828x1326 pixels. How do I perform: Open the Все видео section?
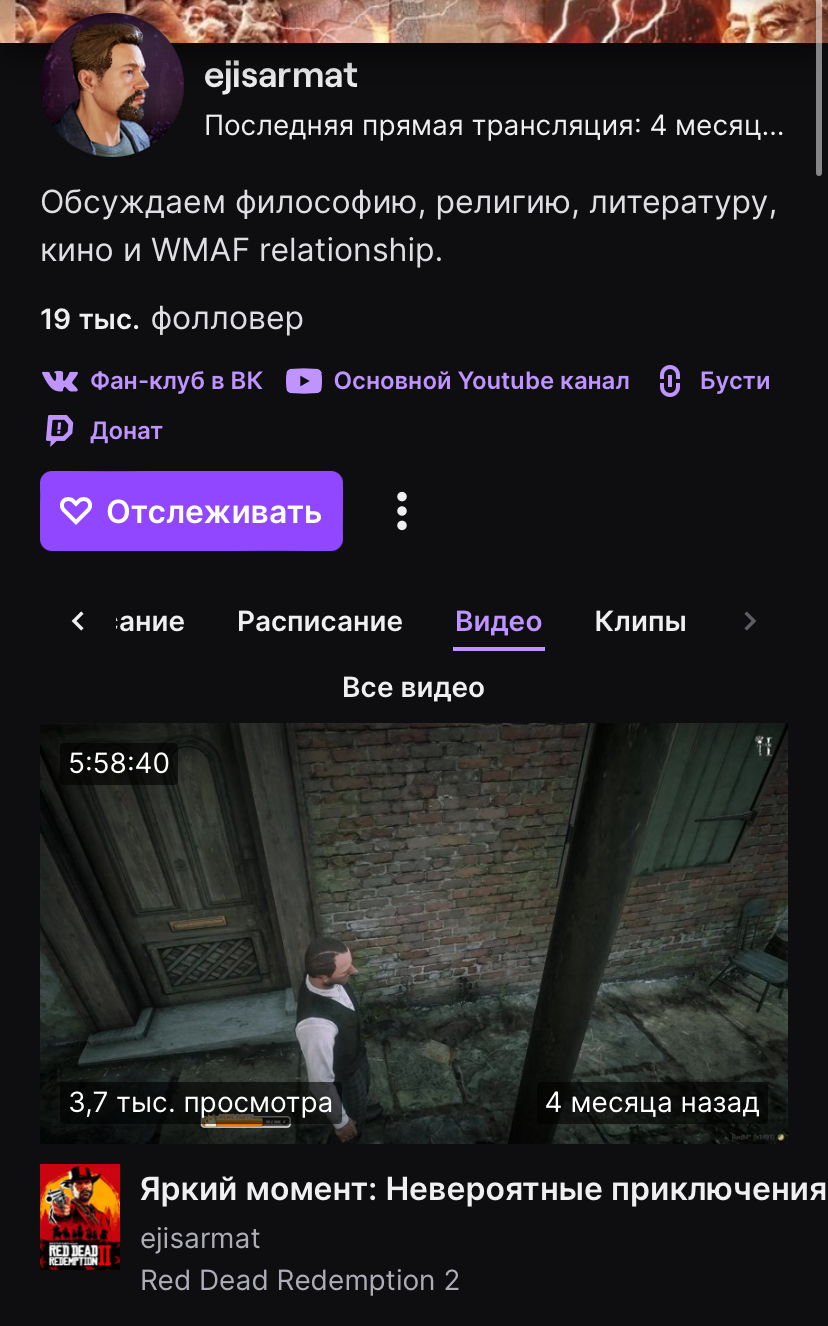pyautogui.click(x=413, y=688)
